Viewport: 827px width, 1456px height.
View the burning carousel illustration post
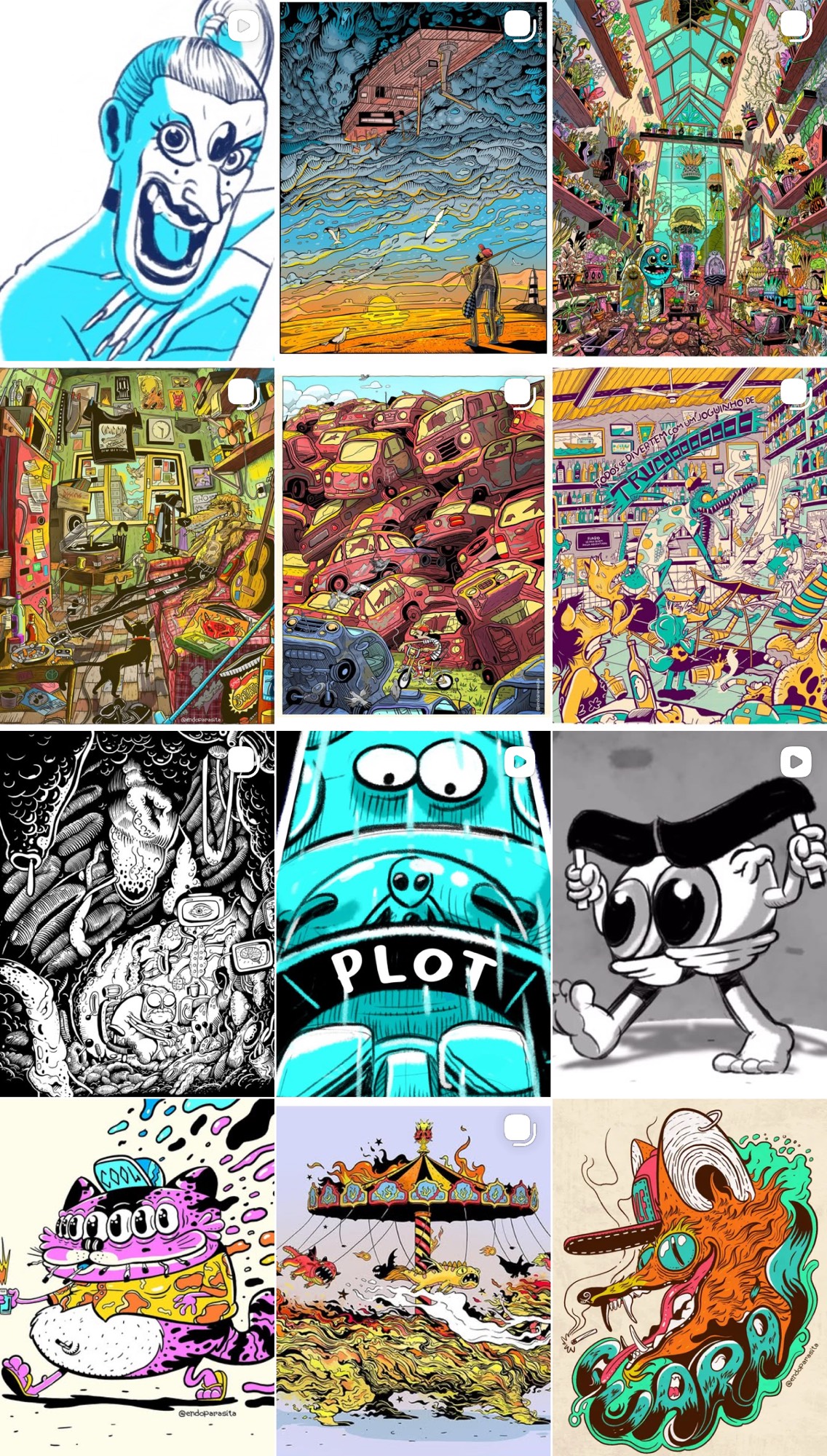coord(413,1278)
